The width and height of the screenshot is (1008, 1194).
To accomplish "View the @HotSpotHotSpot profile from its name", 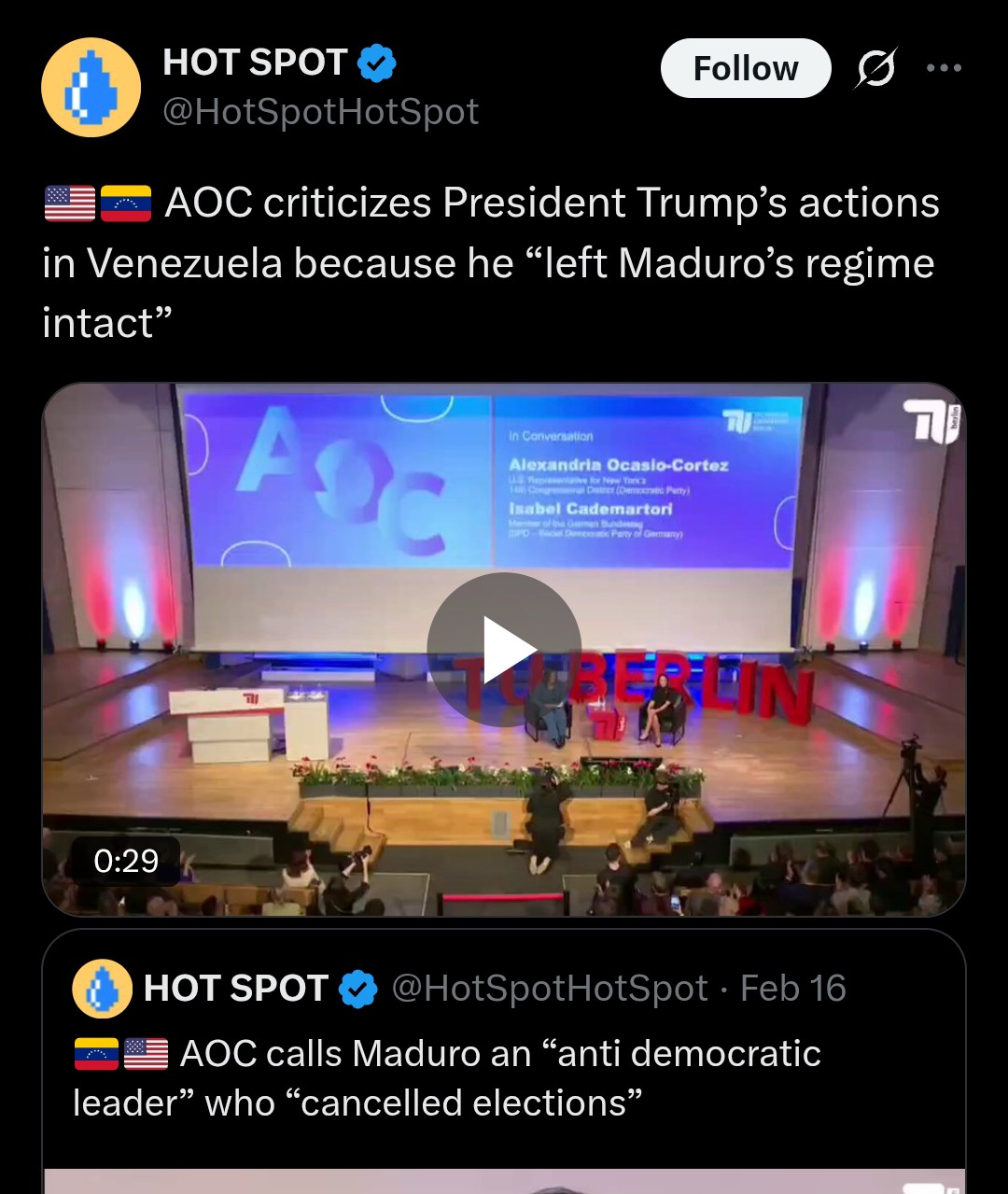I will pos(254,63).
